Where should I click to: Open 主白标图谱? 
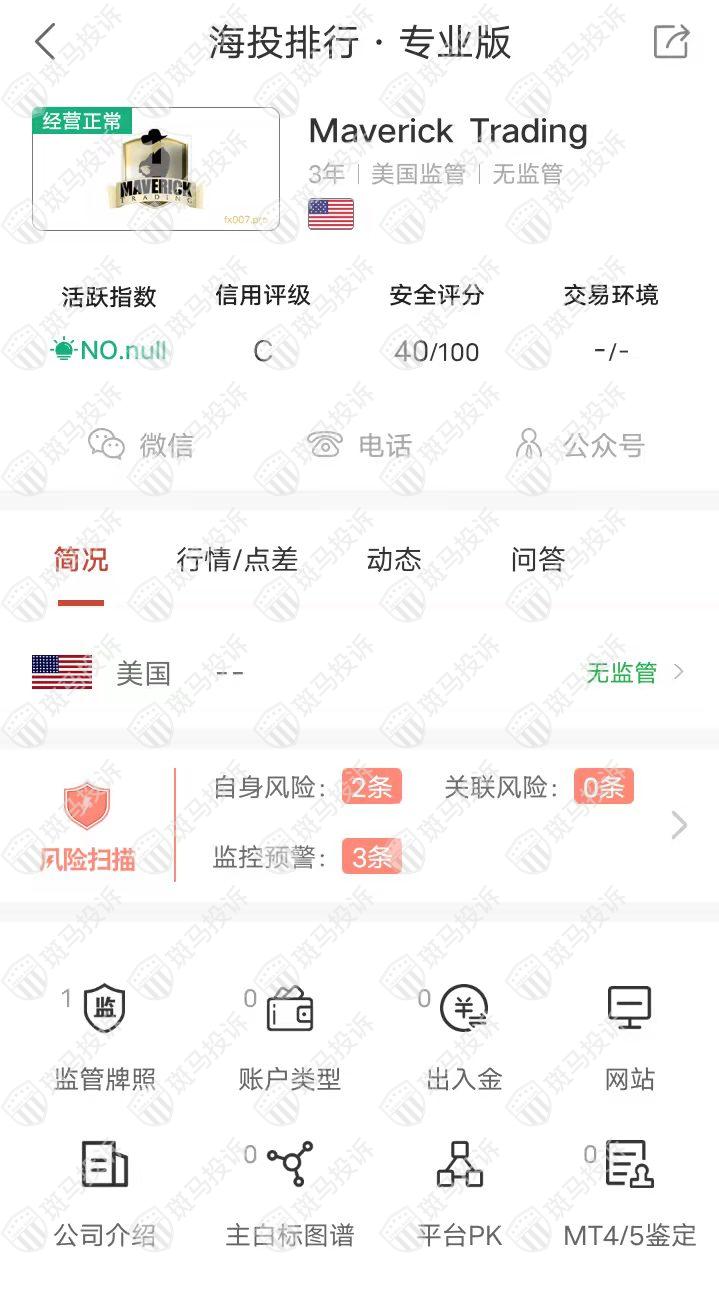coord(290,1193)
